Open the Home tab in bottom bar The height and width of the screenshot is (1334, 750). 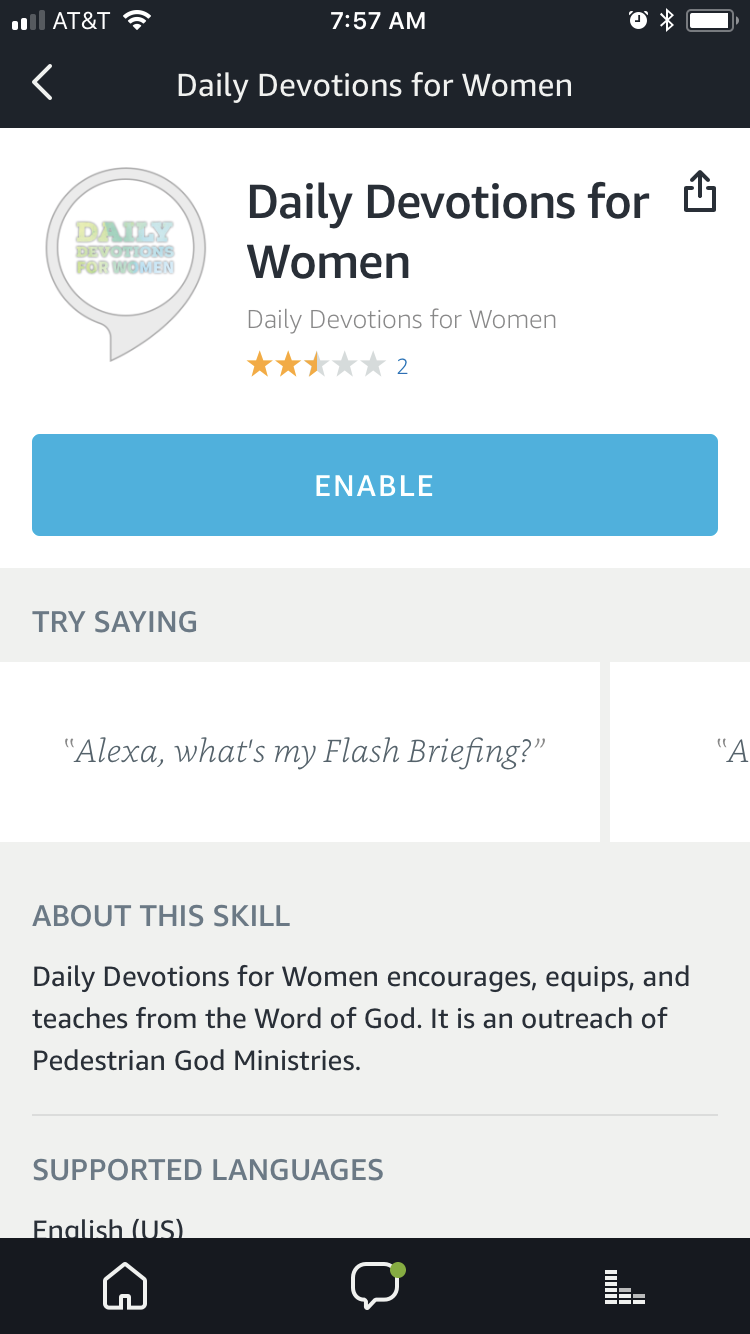pyautogui.click(x=125, y=1286)
